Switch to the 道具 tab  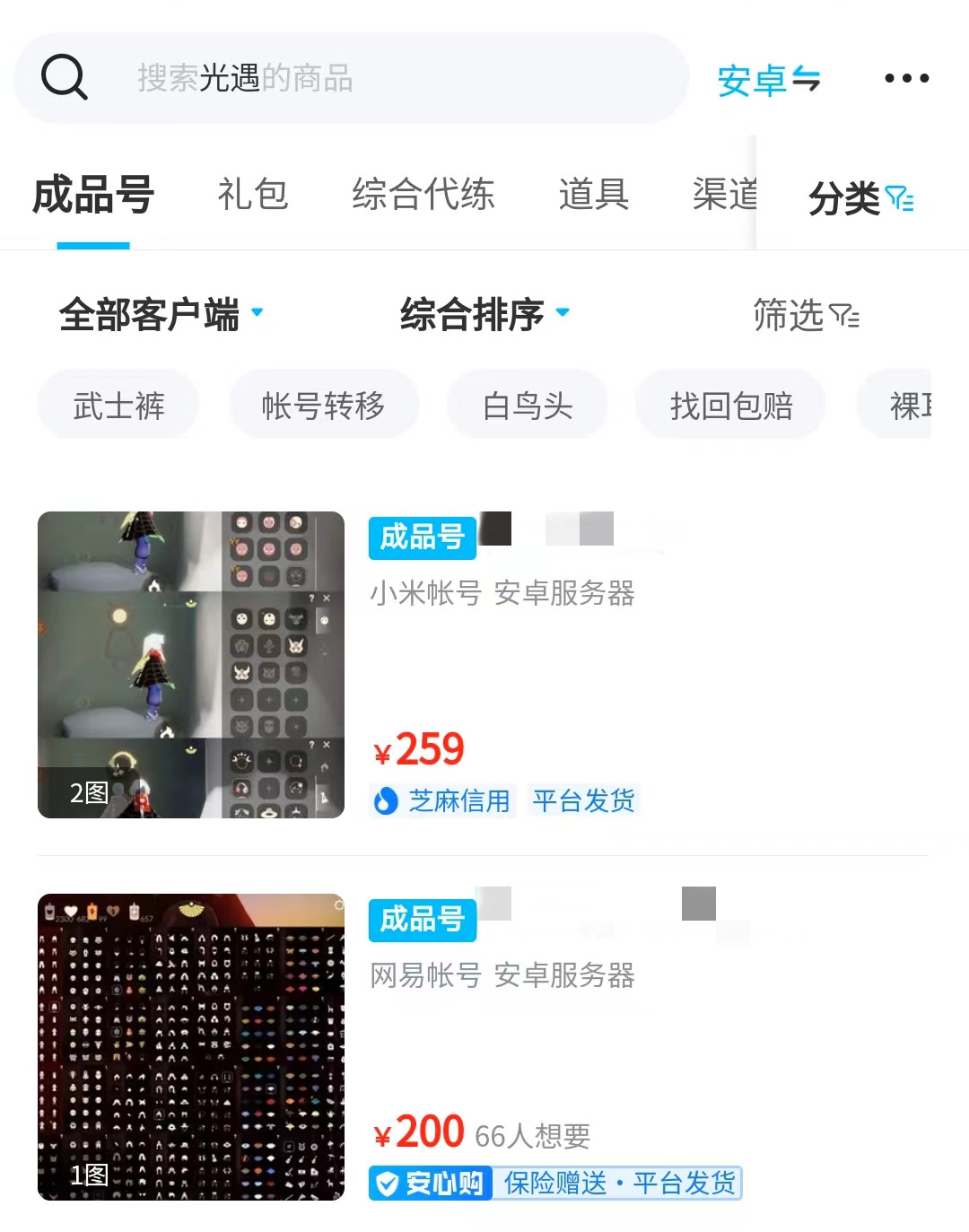pyautogui.click(x=593, y=194)
